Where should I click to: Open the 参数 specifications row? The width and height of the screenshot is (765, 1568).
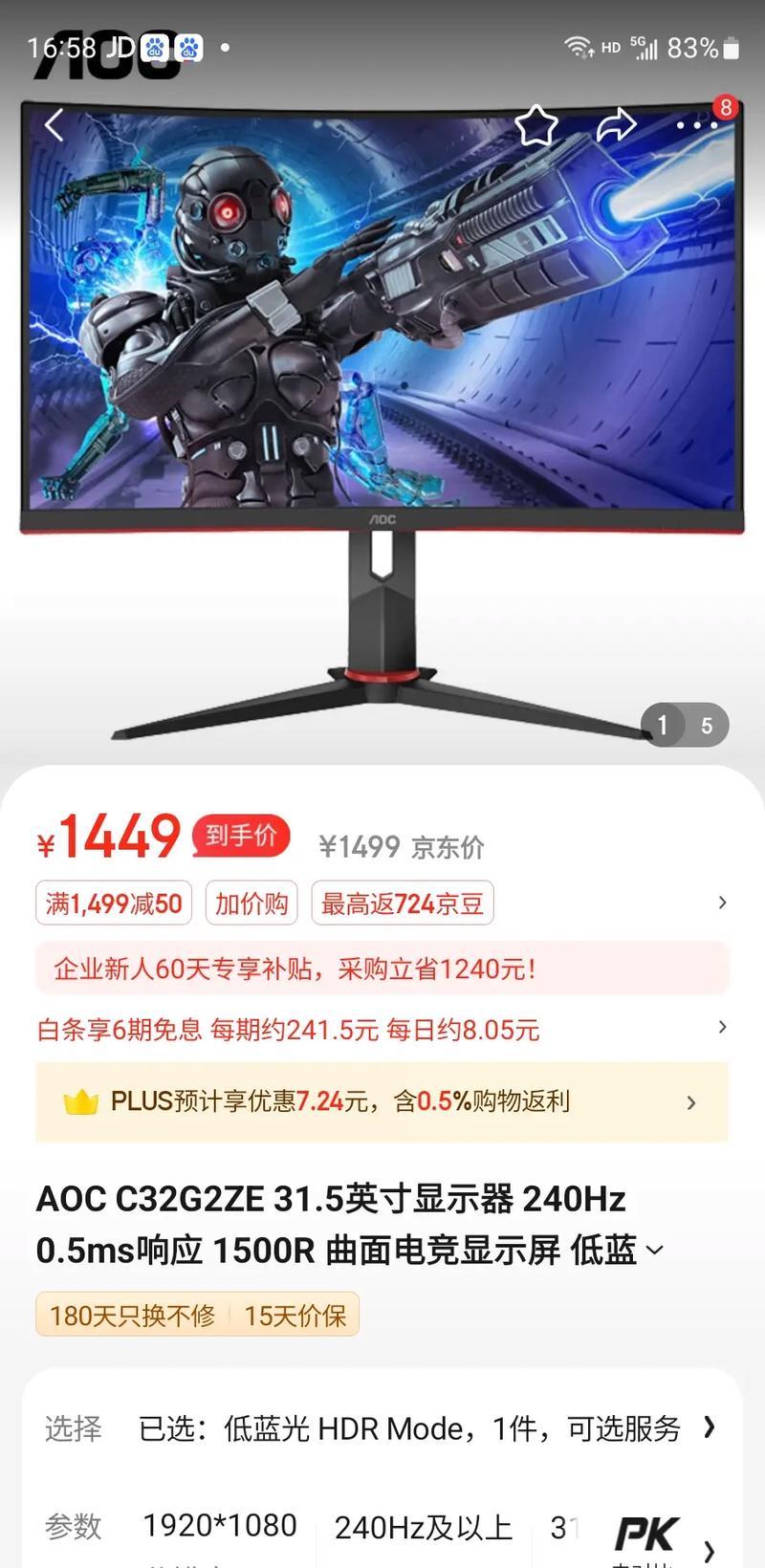point(316,1527)
